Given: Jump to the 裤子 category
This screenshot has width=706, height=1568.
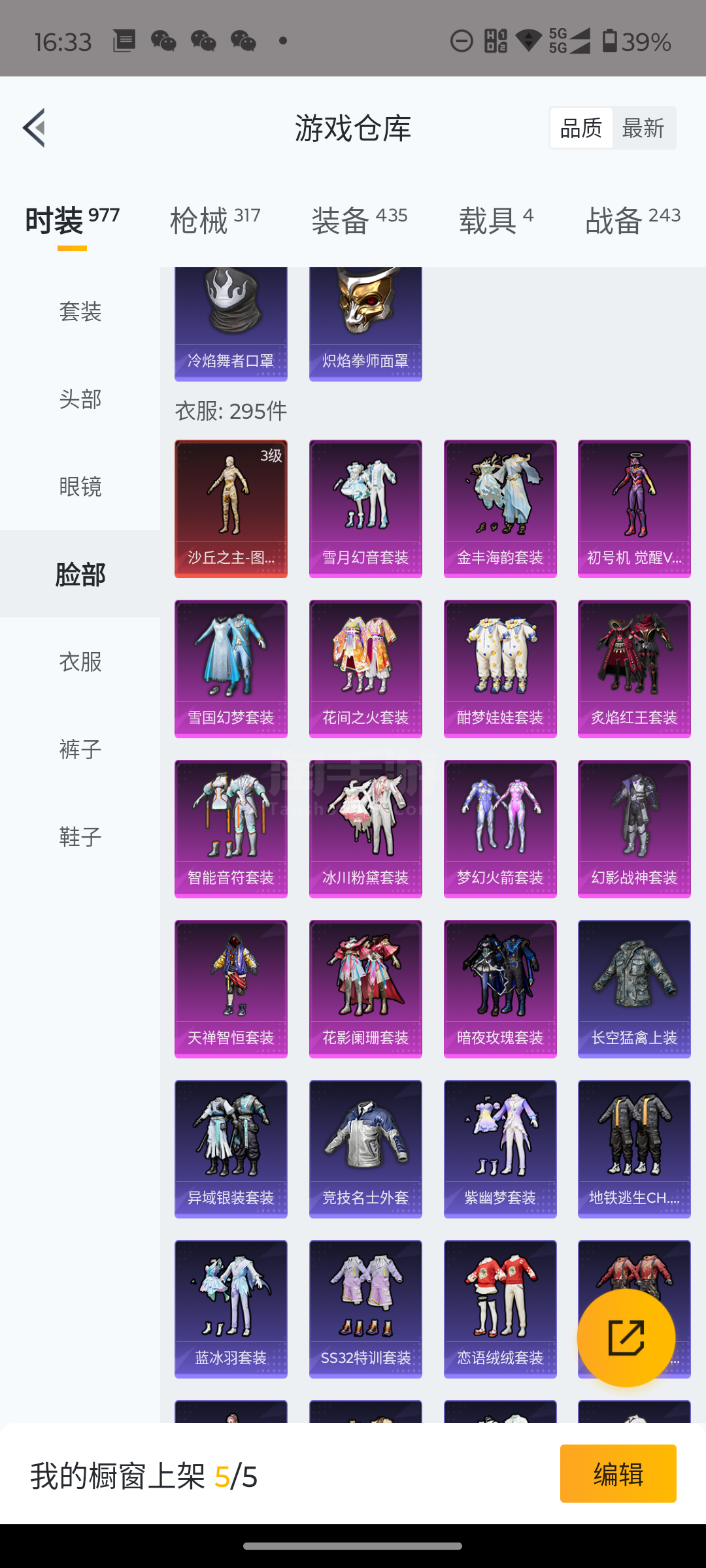Looking at the screenshot, I should coord(80,749).
